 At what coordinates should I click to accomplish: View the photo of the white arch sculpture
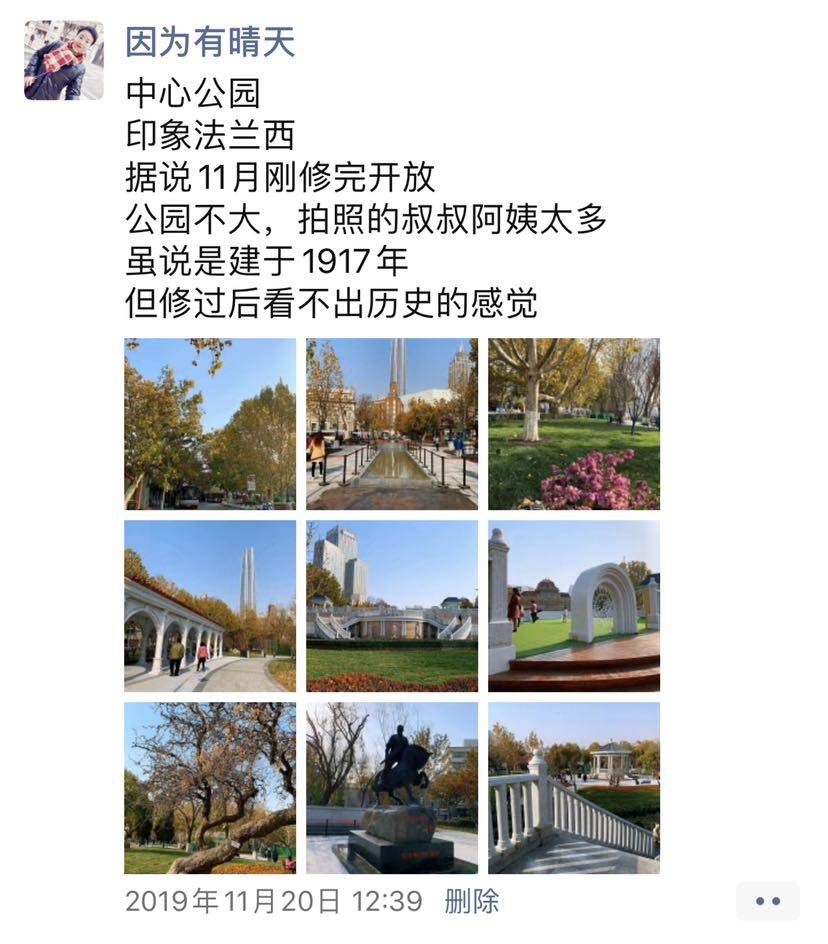574,606
